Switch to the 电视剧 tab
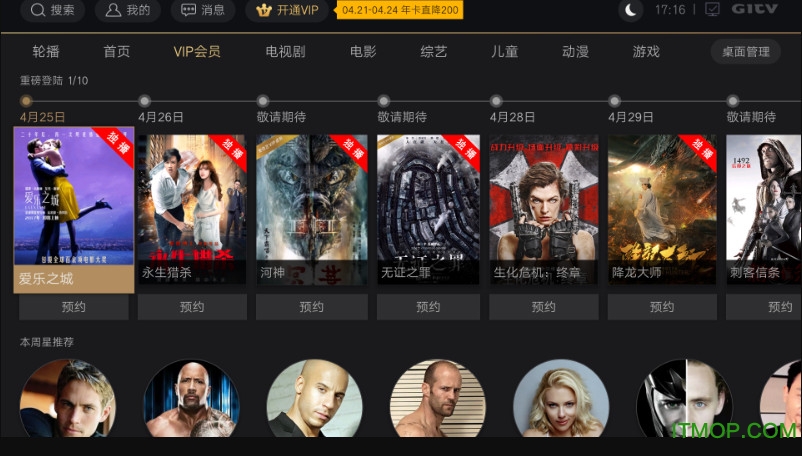Image resolution: width=802 pixels, height=456 pixels. 285,51
